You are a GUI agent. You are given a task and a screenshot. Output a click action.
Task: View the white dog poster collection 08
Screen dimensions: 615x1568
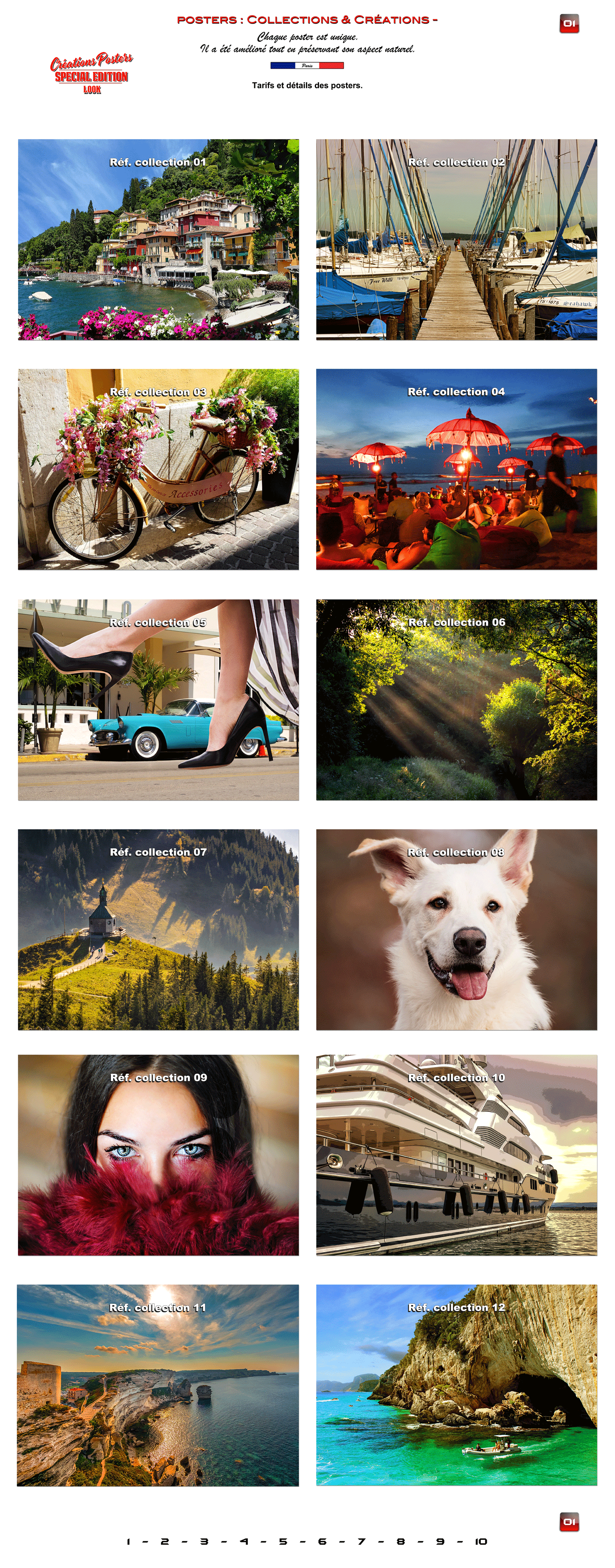pyautogui.click(x=456, y=930)
